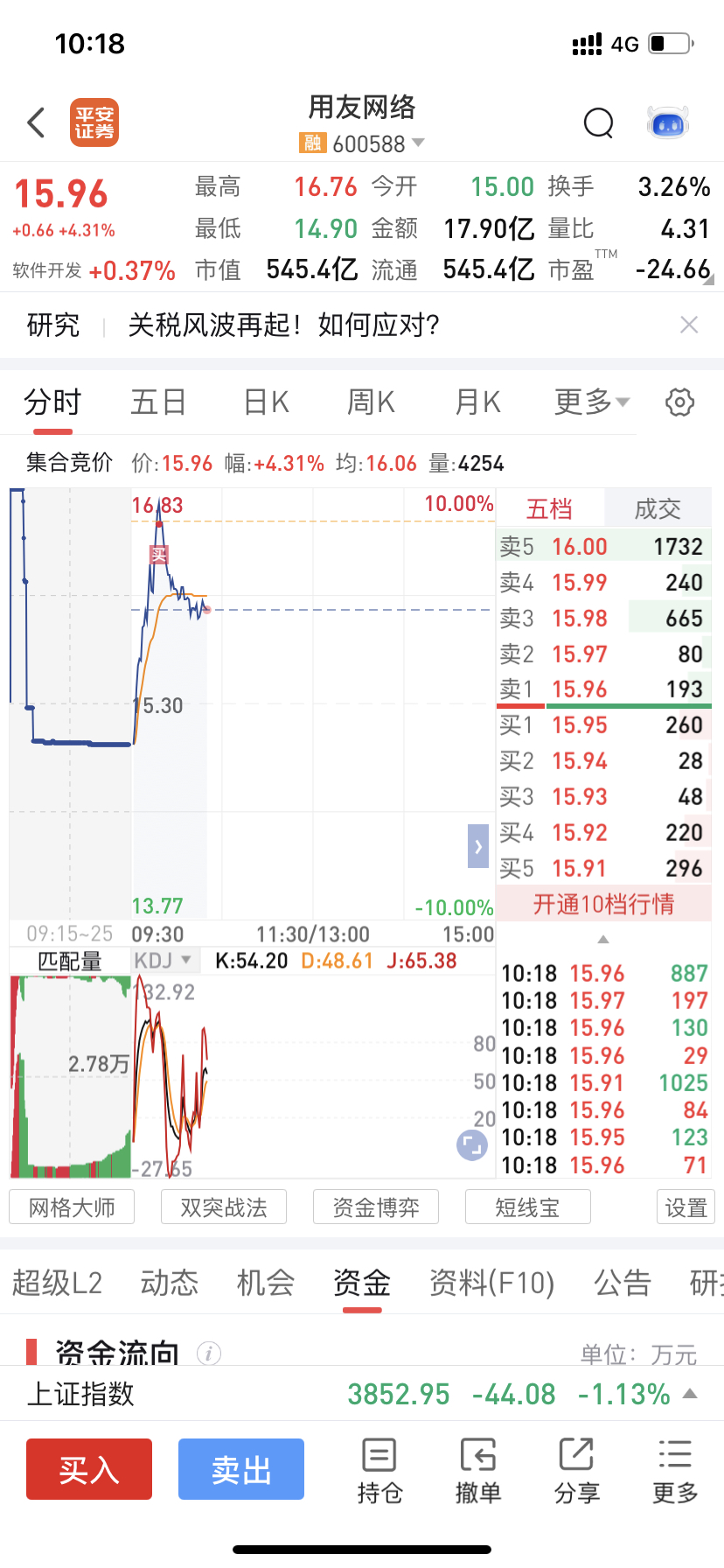The width and height of the screenshot is (724, 1568).
Task: Switch to the 成交 trades tab
Action: [x=658, y=509]
